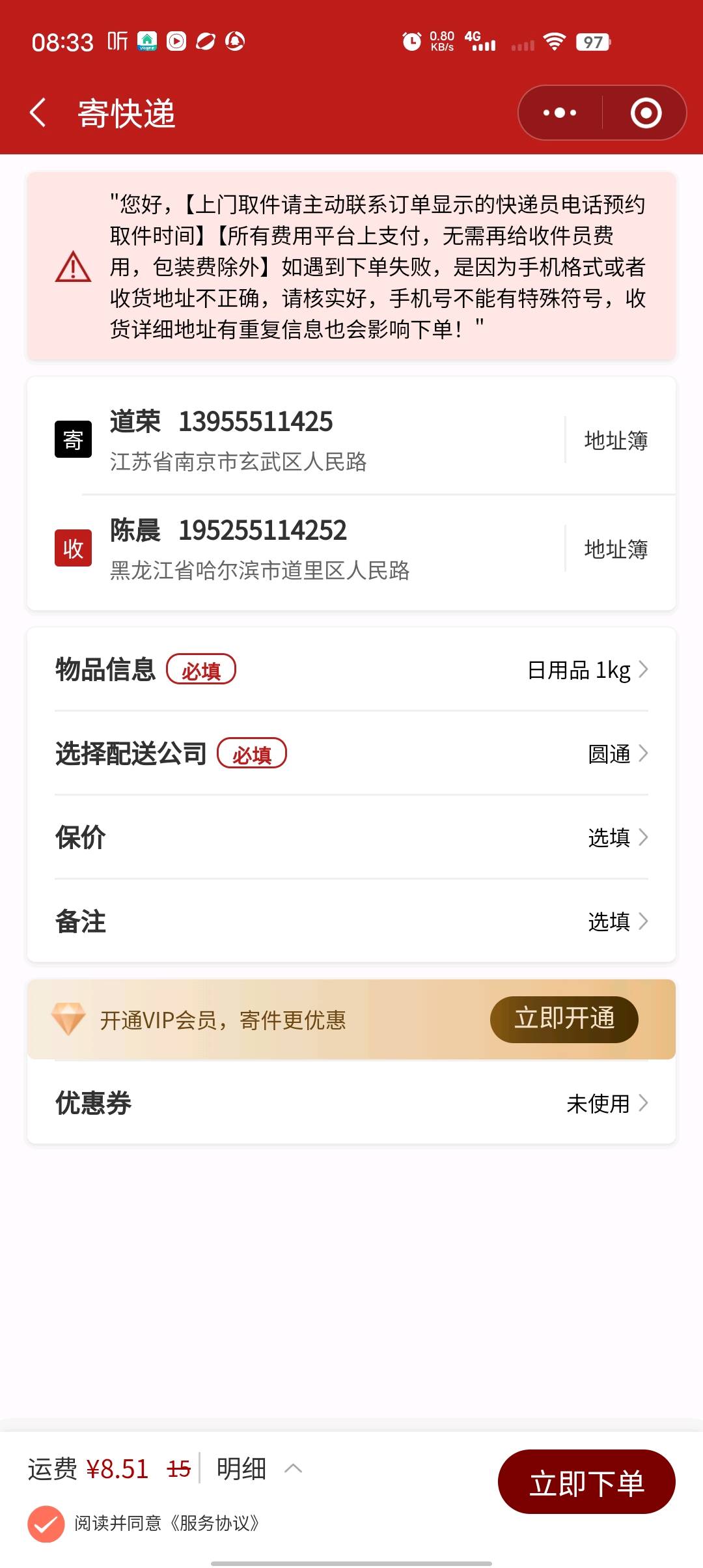Viewport: 703px width, 1568px height.
Task: Add a note via the 备注 row
Action: click(x=351, y=921)
